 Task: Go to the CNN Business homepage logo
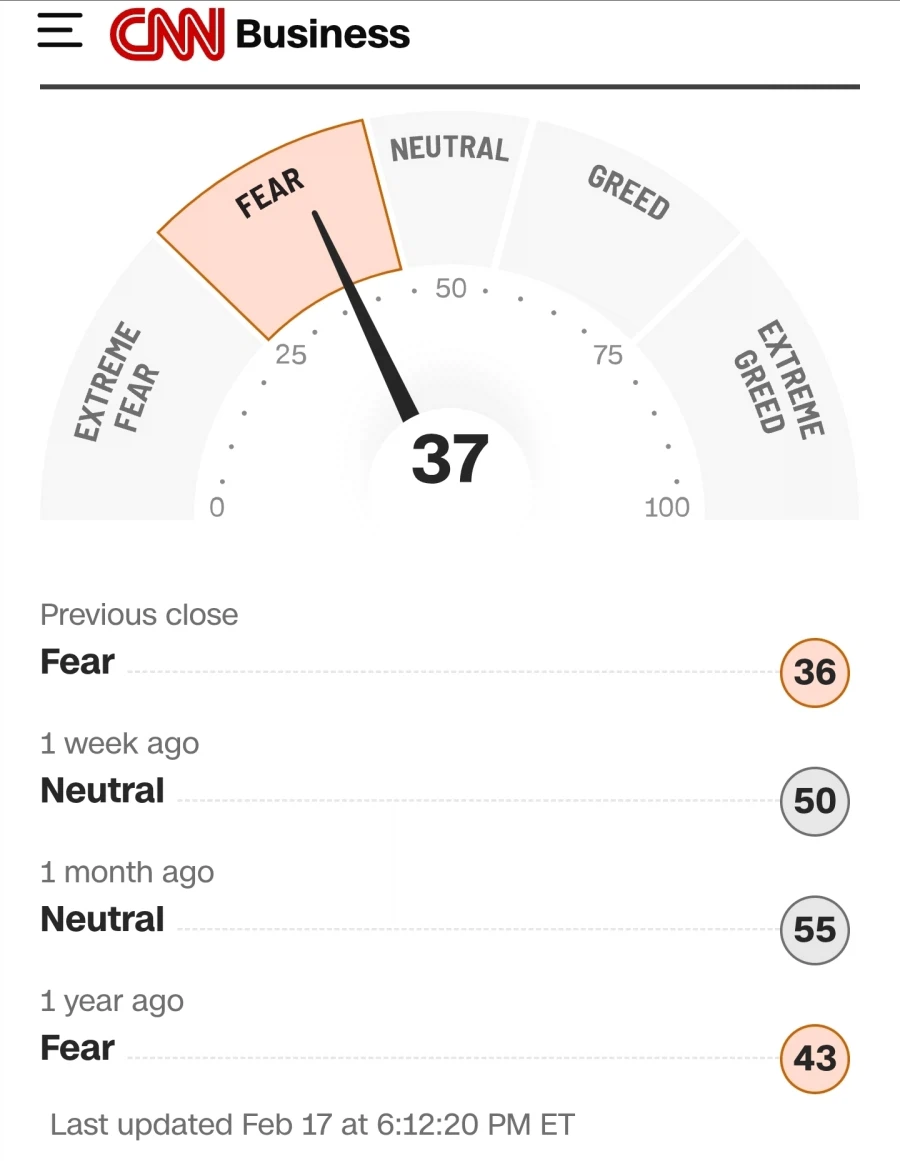tap(260, 35)
